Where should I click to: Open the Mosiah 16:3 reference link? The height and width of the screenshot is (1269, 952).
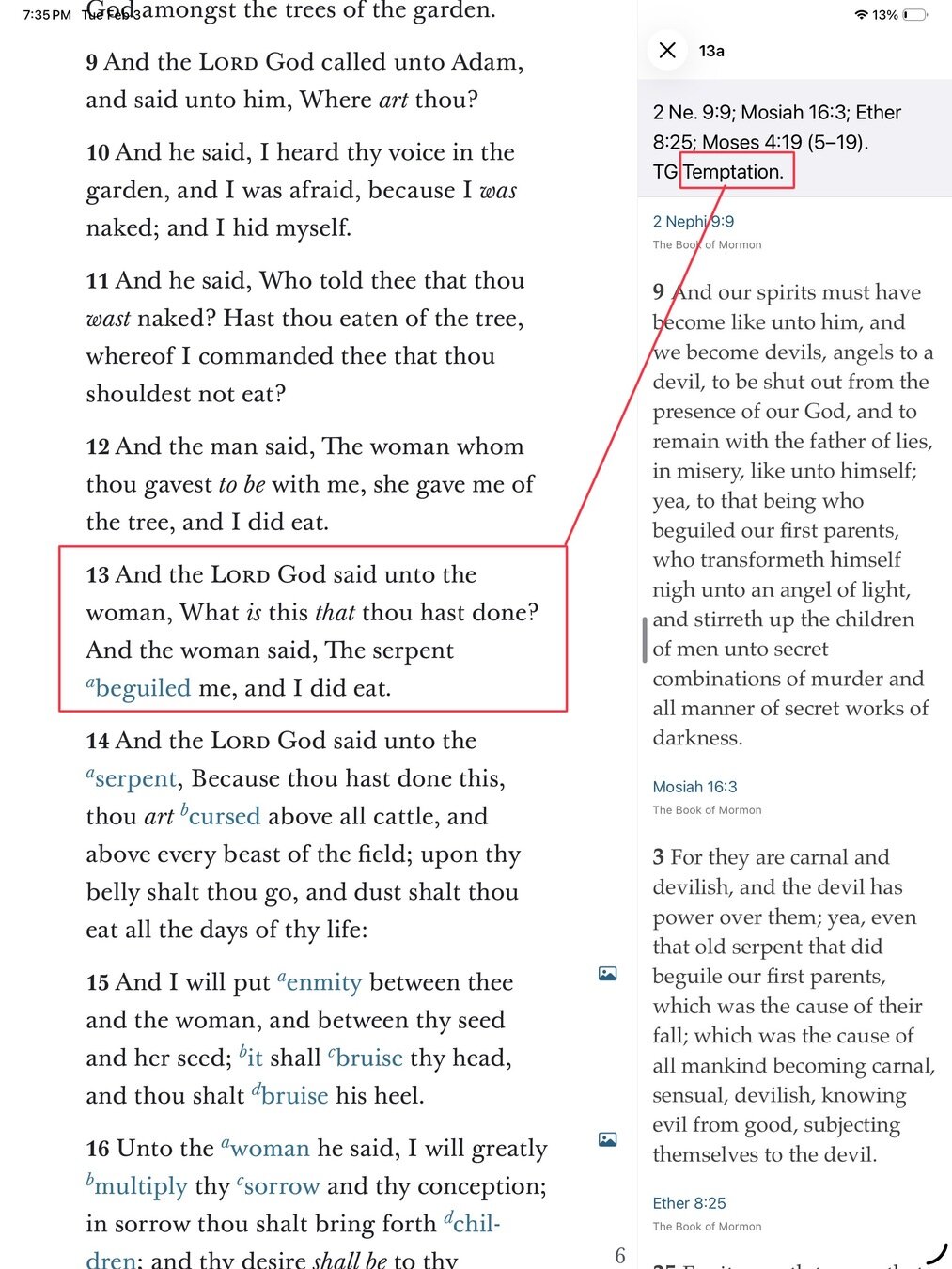point(694,787)
